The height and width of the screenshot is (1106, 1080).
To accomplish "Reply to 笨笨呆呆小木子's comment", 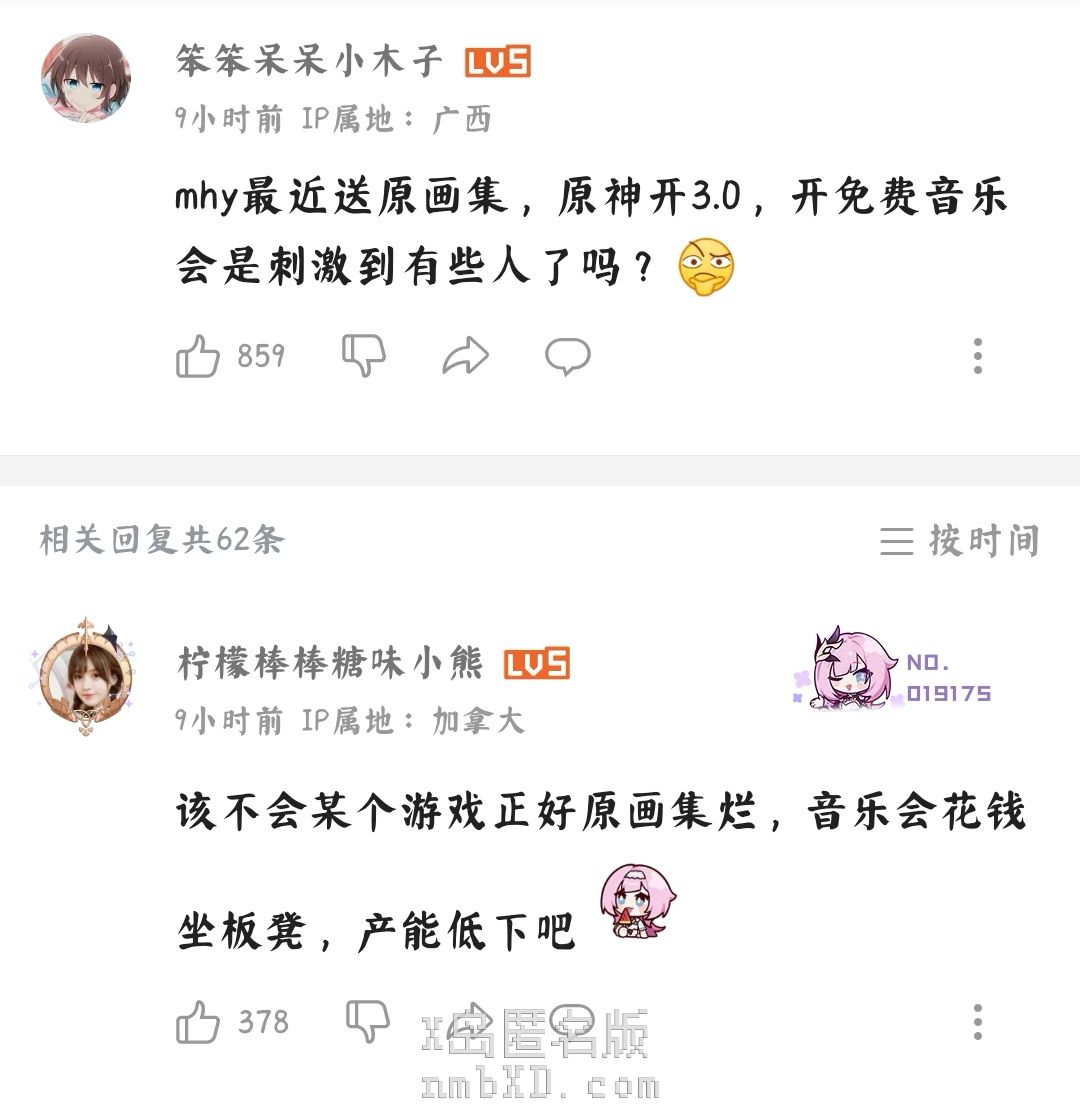I will pos(567,356).
